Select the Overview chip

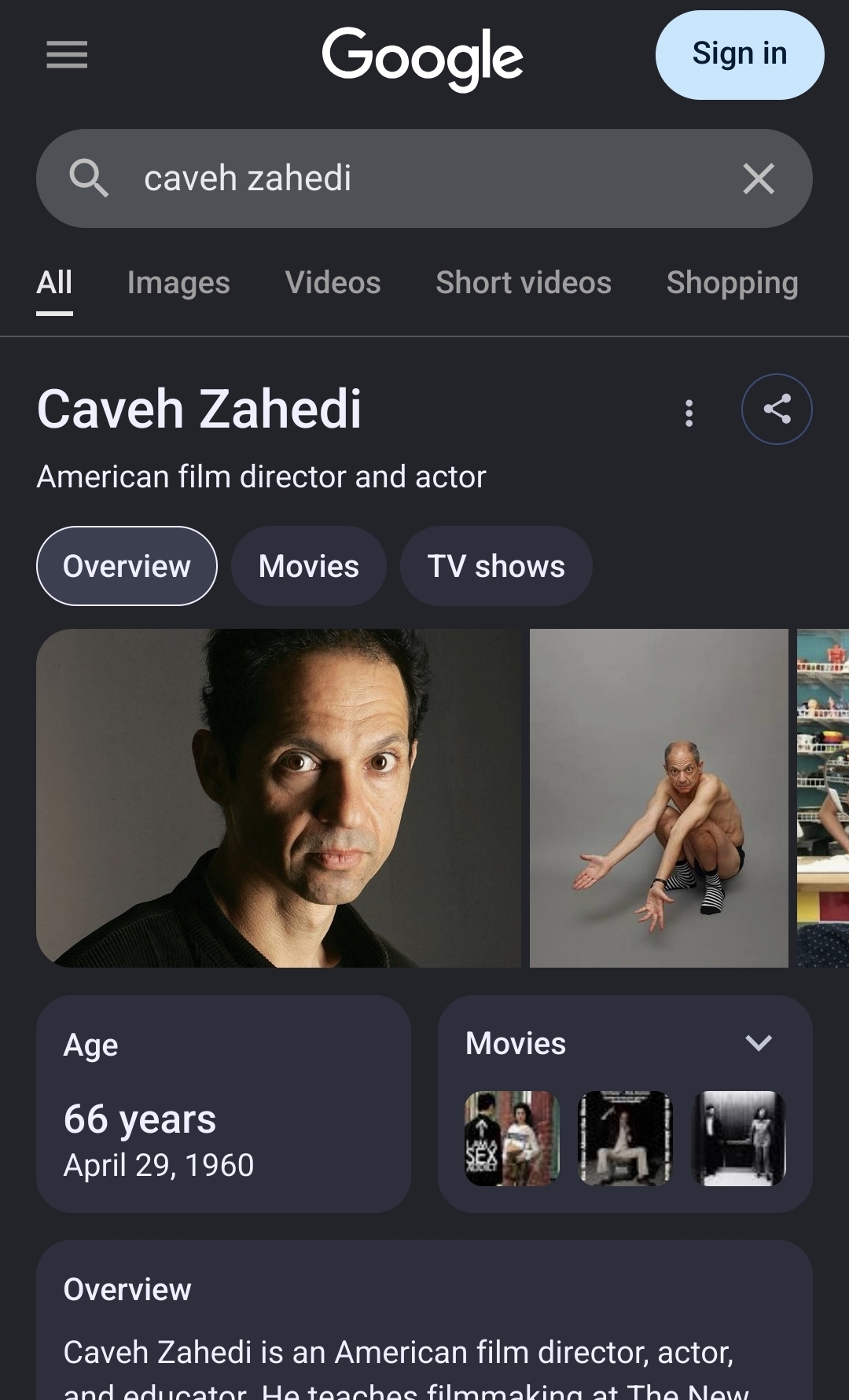point(127,566)
